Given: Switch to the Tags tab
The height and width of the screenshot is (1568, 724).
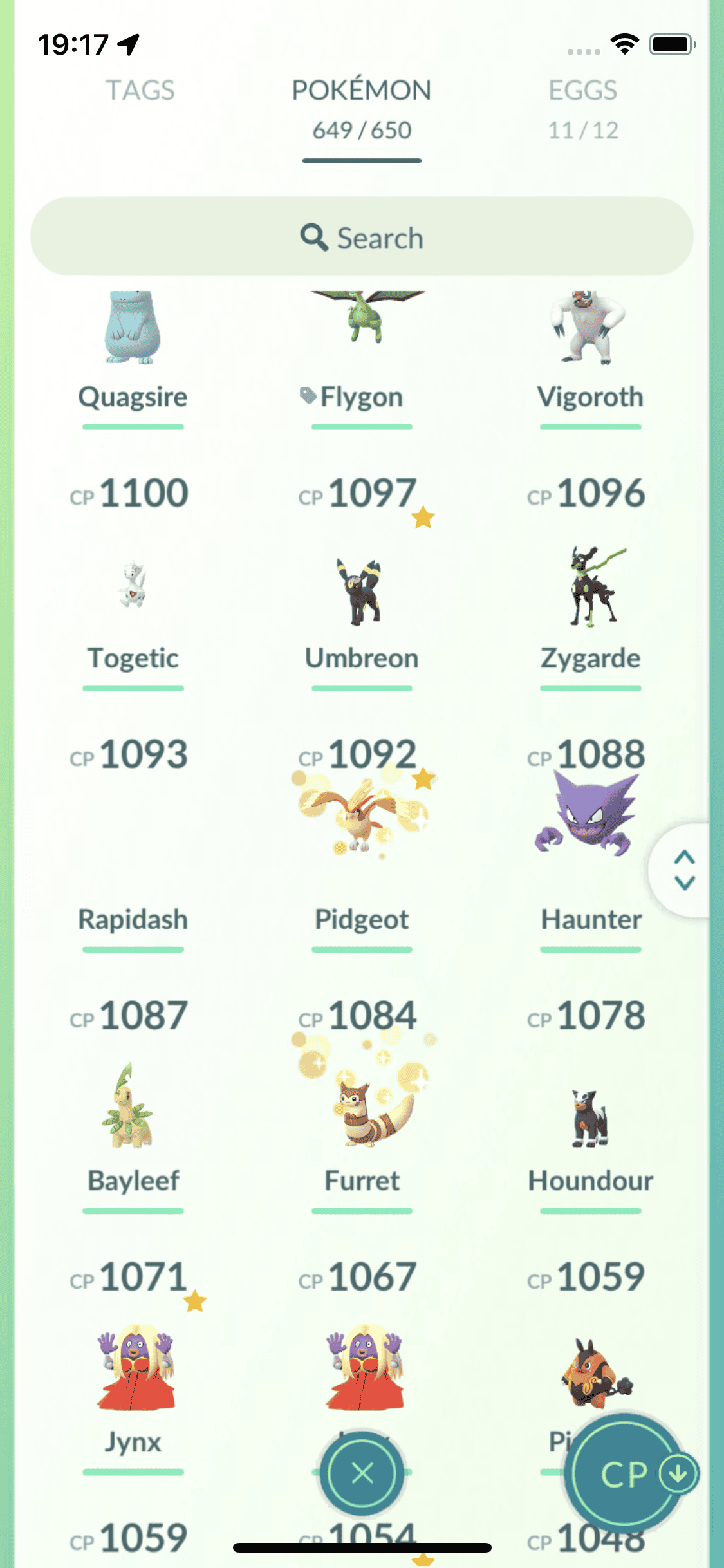Looking at the screenshot, I should (140, 91).
